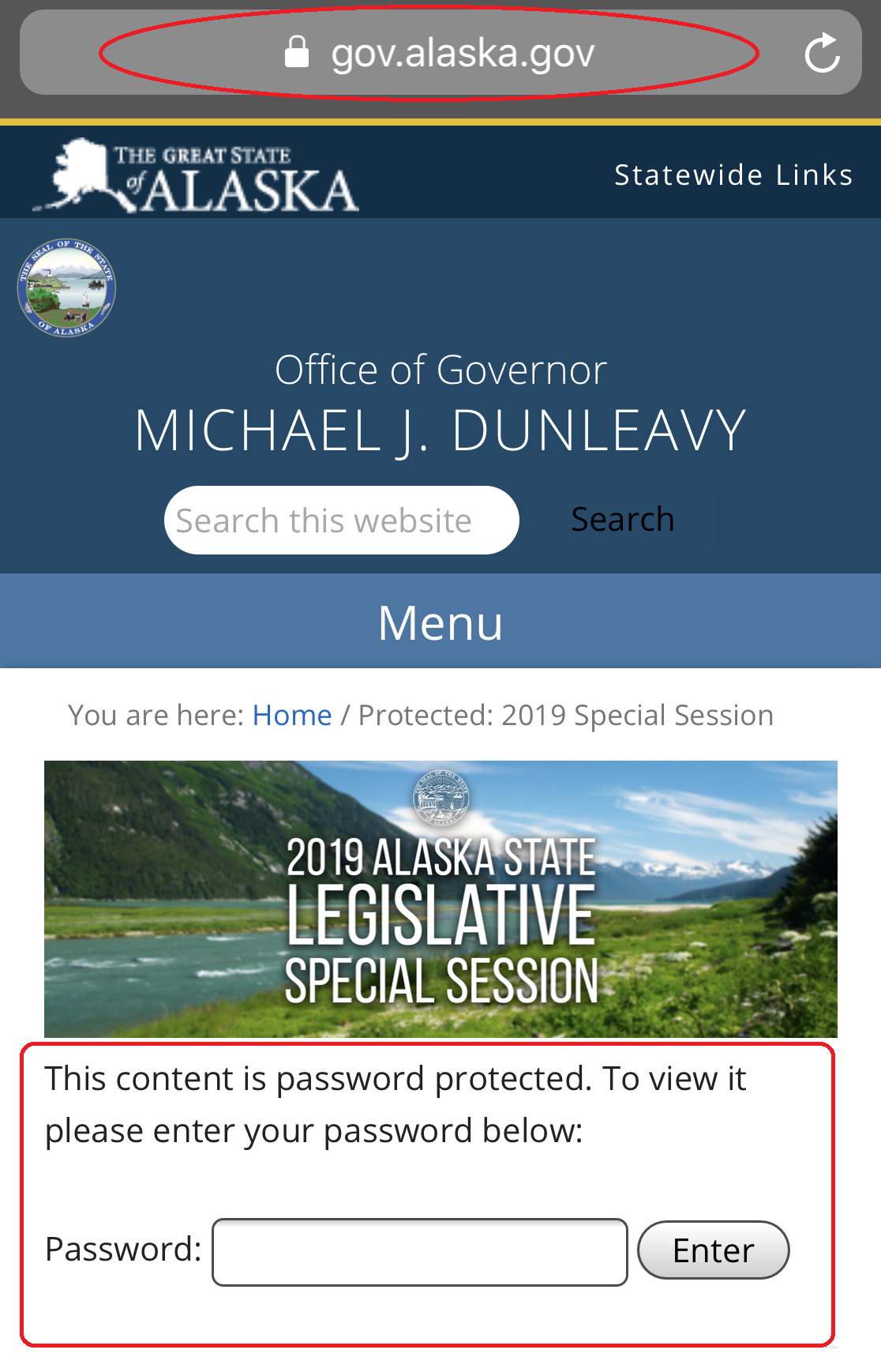Expand the Menu bar
Screen dimensions: 881x1372
point(440,622)
